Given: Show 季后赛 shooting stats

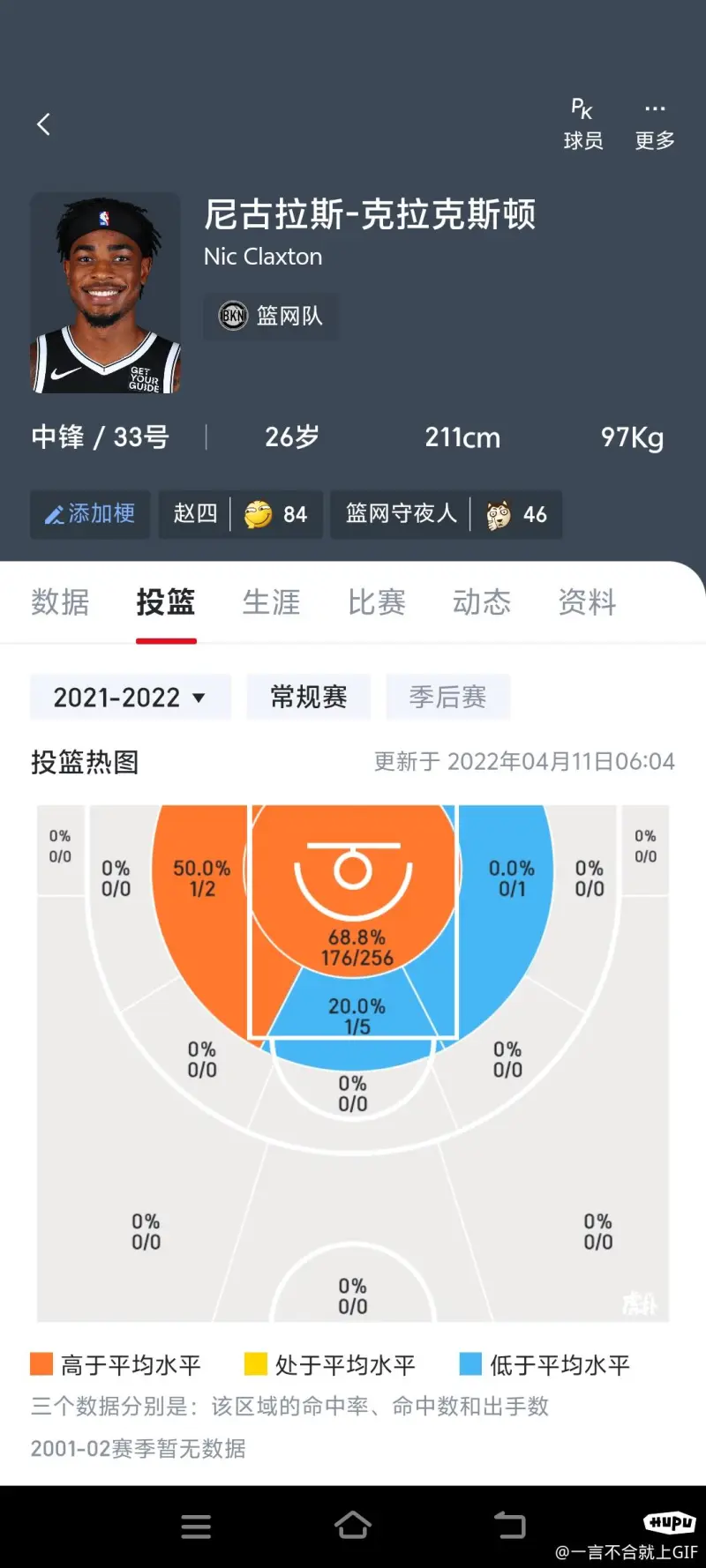Looking at the screenshot, I should (447, 698).
